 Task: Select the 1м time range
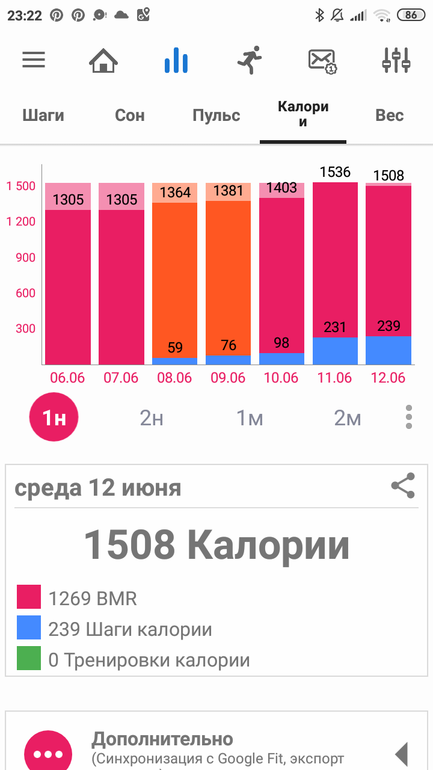coord(249,418)
